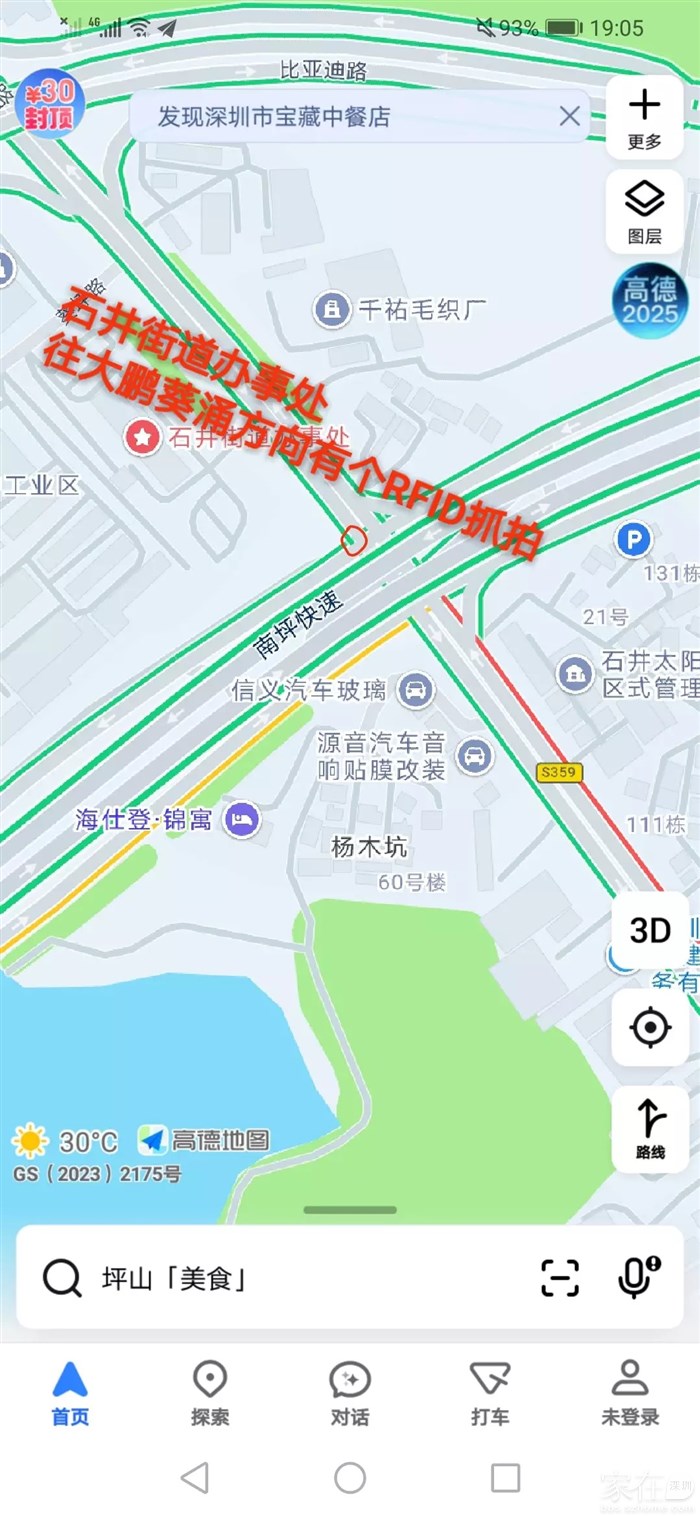
Task: Go to the 打车 tab
Action: point(490,1392)
